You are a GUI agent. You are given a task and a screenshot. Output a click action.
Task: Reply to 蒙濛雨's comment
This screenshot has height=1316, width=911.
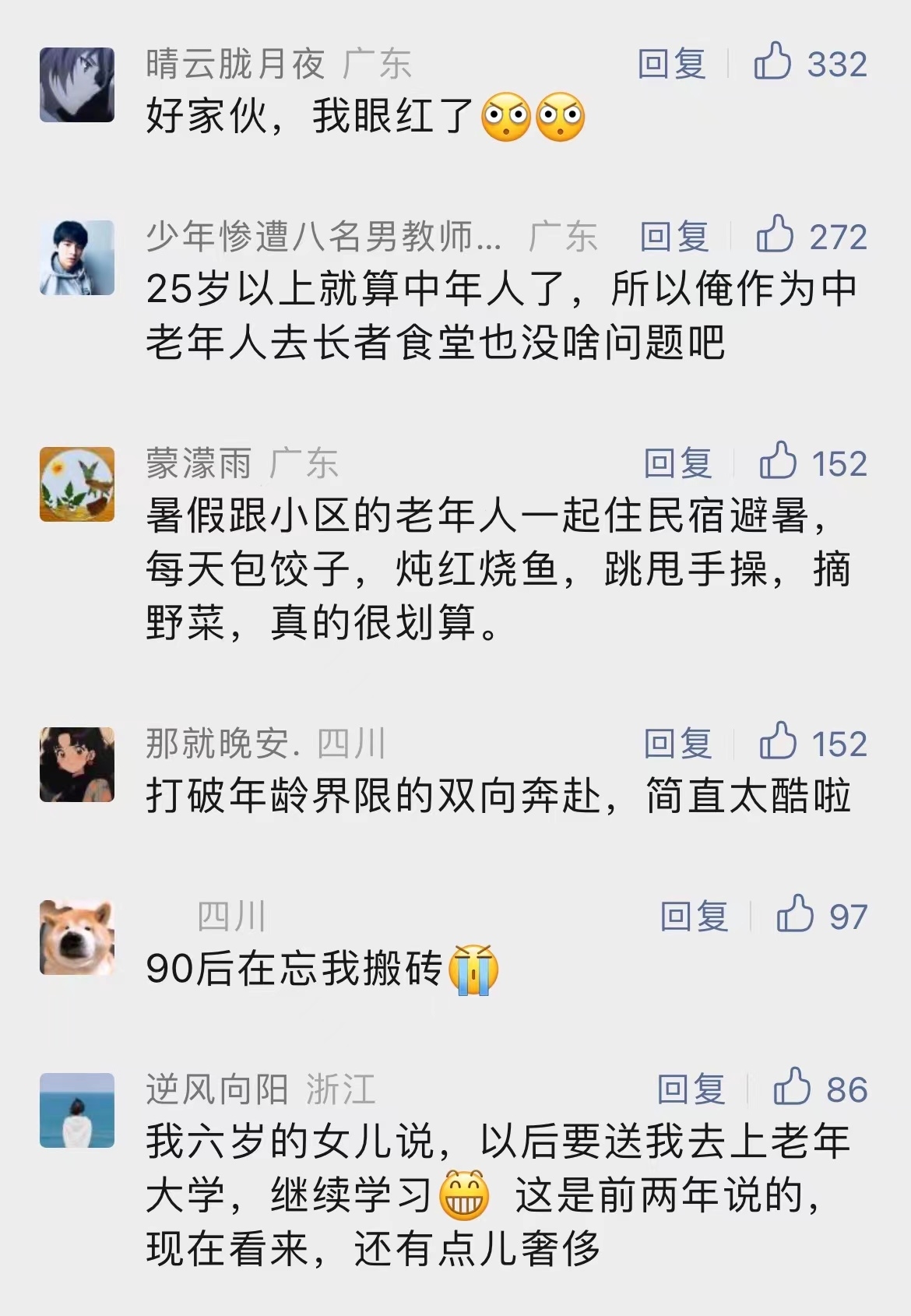(x=677, y=463)
